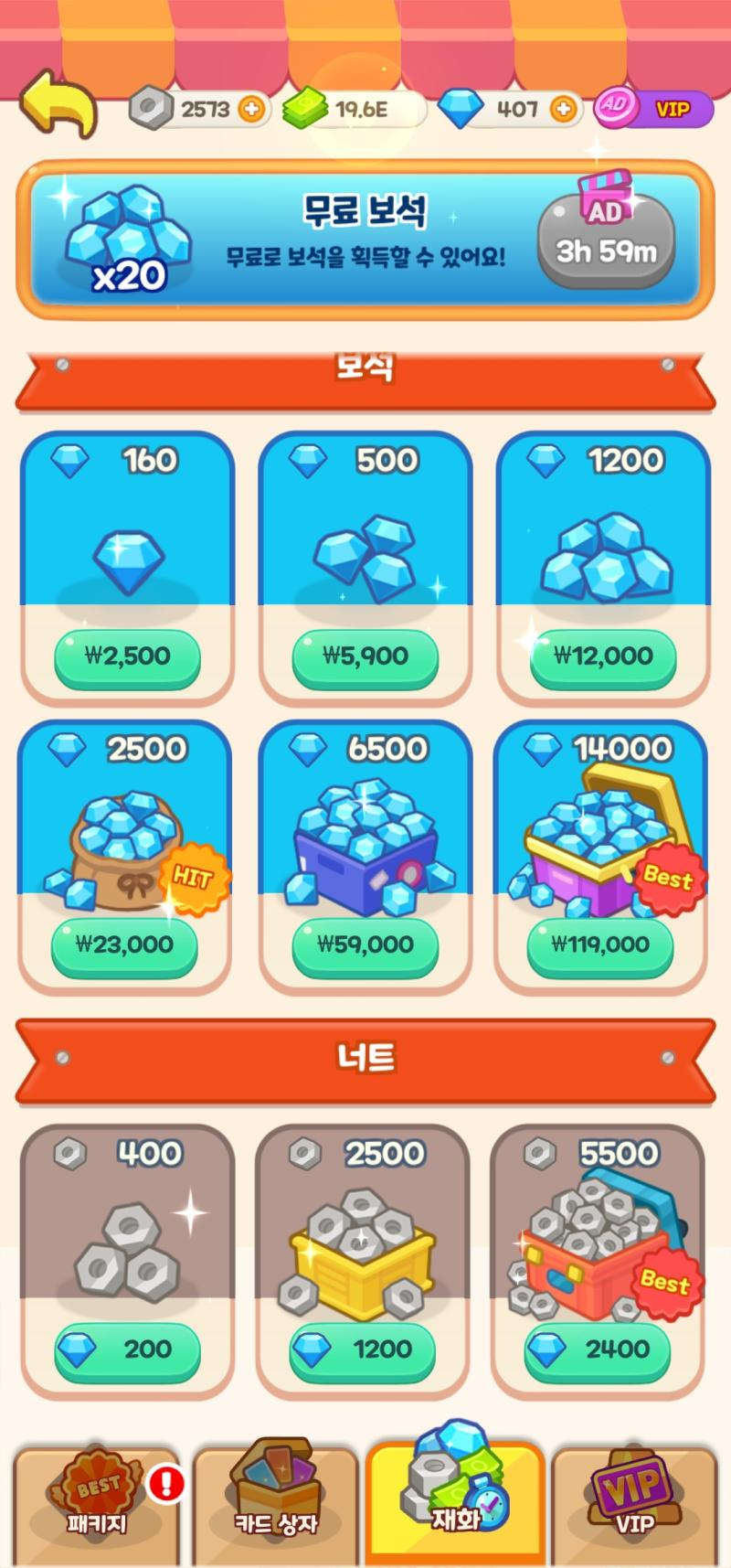Screen dimensions: 731x1568
Task: Exchange 200 gems for 400 nuts
Action: pyautogui.click(x=127, y=1349)
